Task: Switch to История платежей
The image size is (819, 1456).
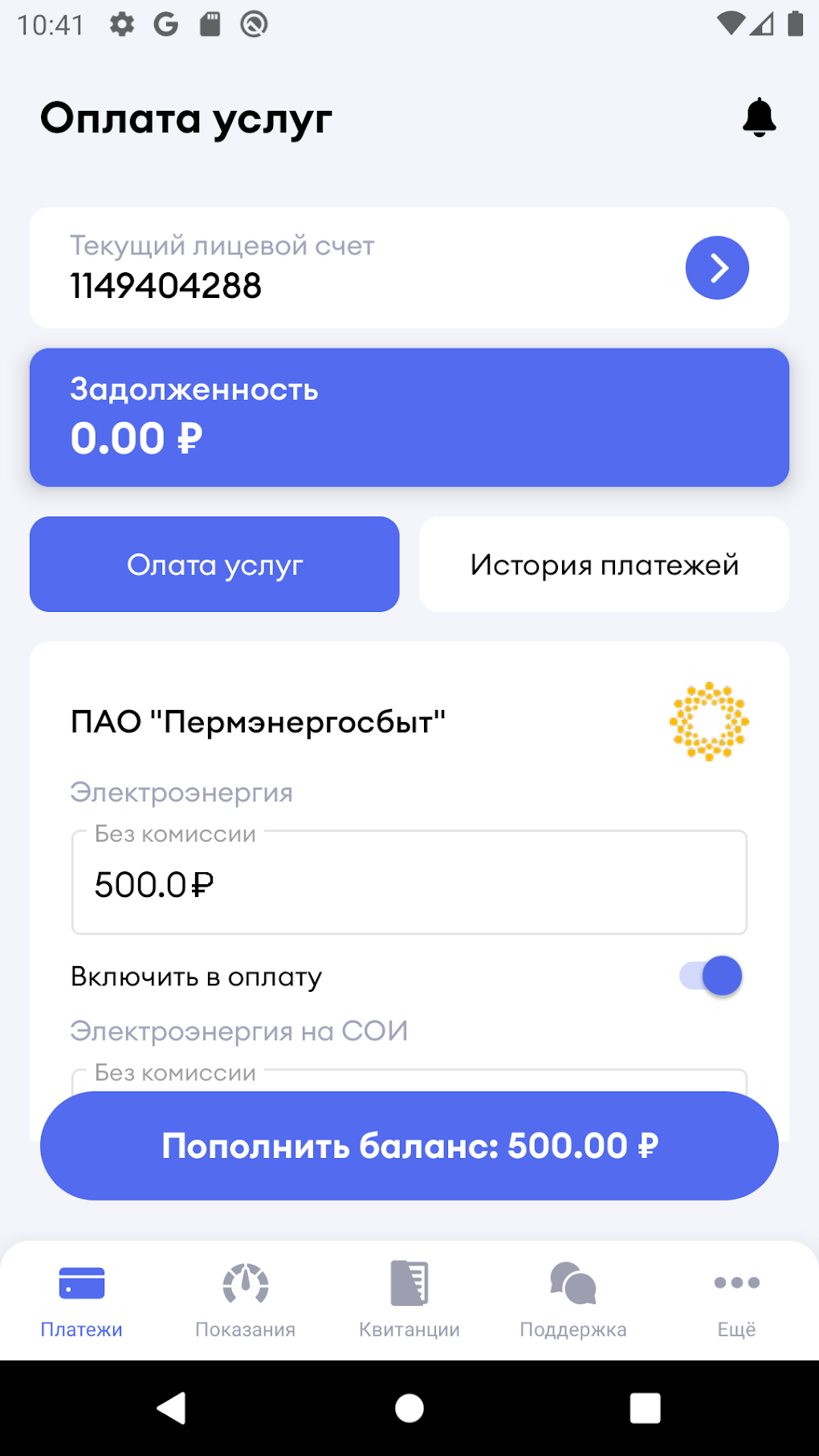Action: click(604, 565)
